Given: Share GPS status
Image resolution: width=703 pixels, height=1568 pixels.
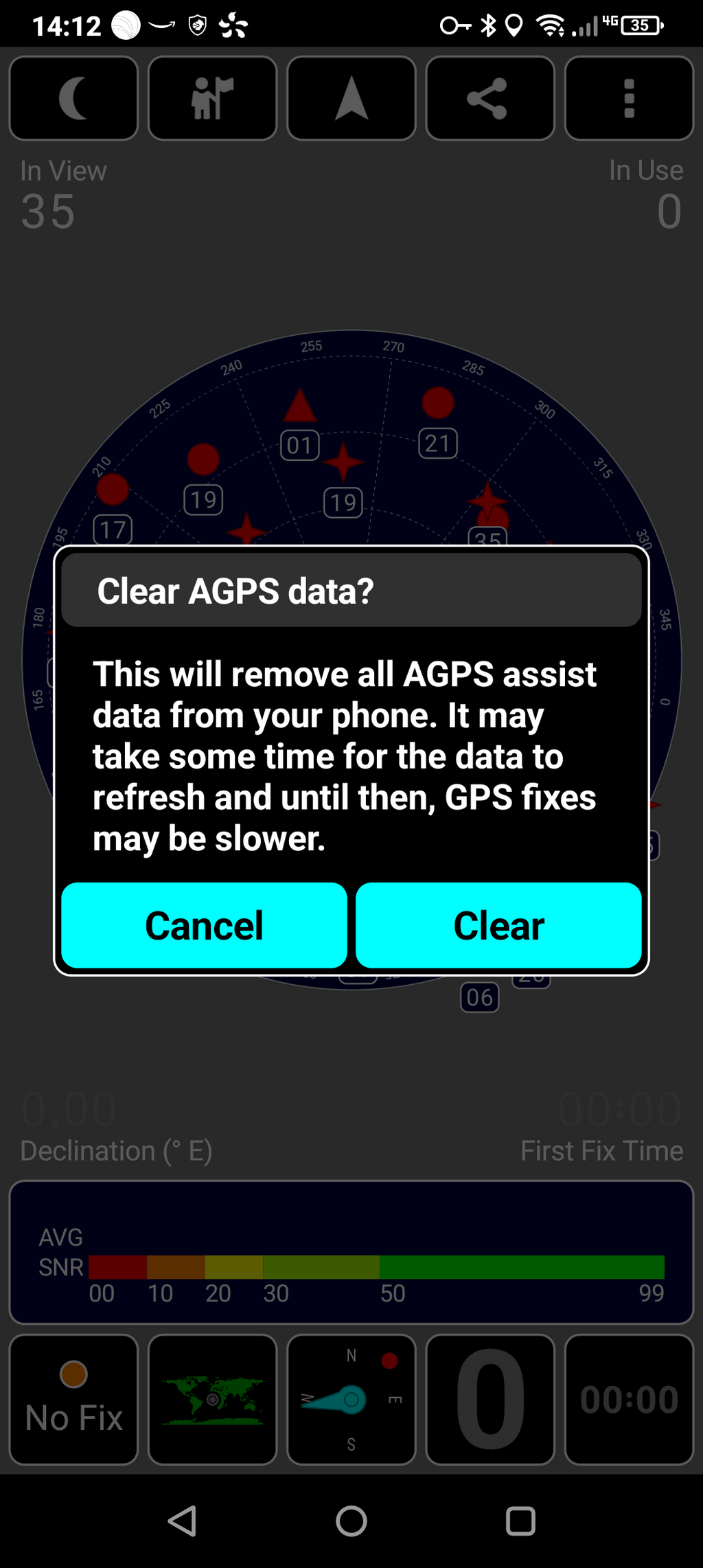Looking at the screenshot, I should pos(490,98).
